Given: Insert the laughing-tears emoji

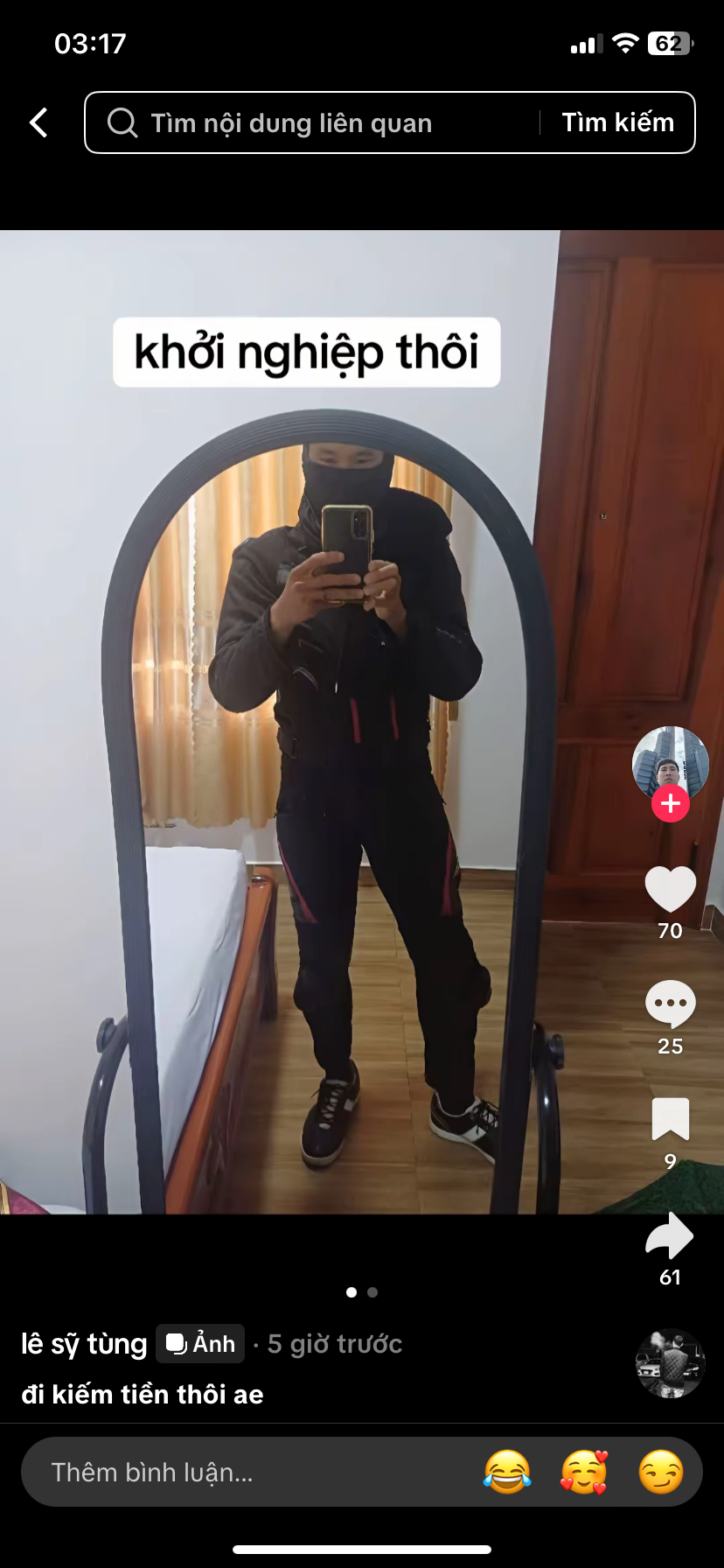Looking at the screenshot, I should click(x=507, y=1472).
